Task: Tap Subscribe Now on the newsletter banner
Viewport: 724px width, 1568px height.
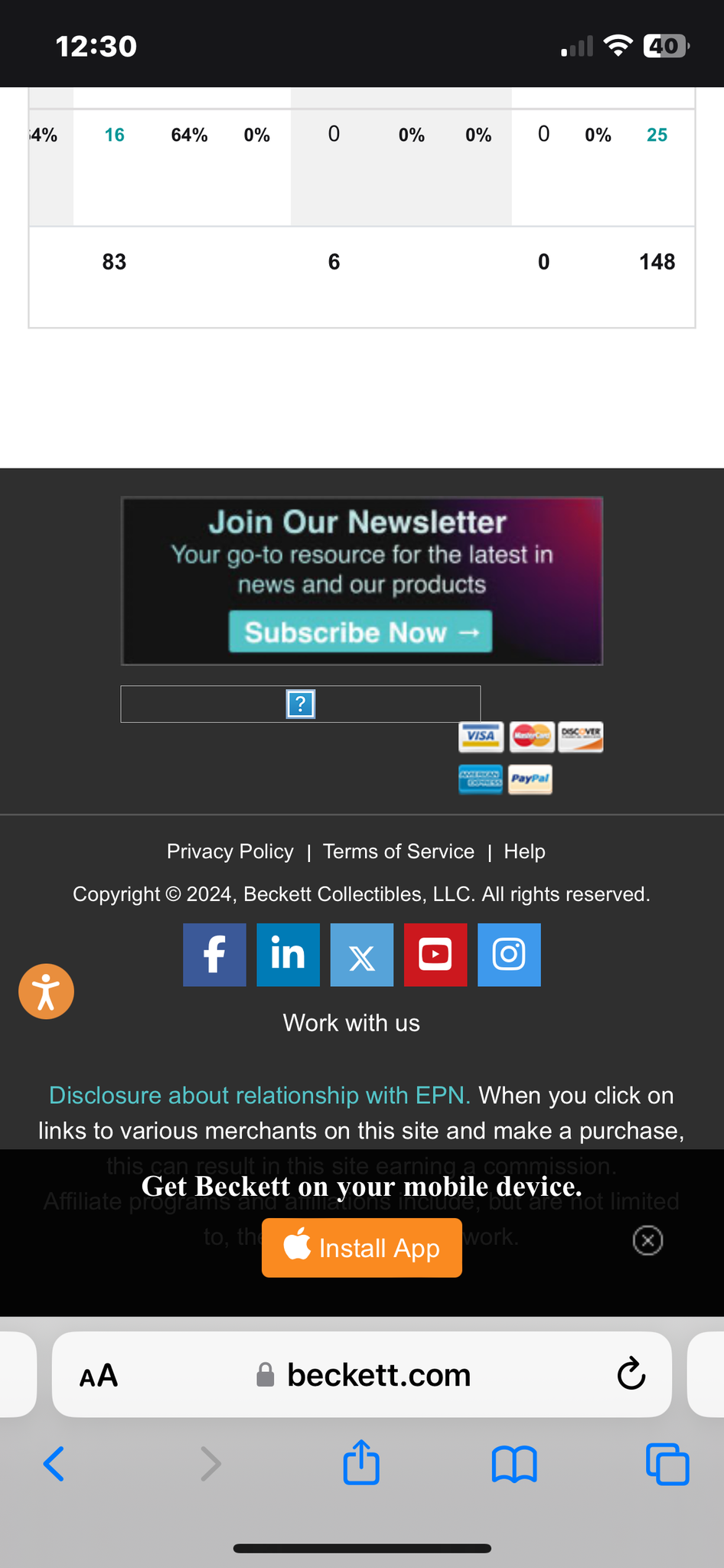Action: 360,632
